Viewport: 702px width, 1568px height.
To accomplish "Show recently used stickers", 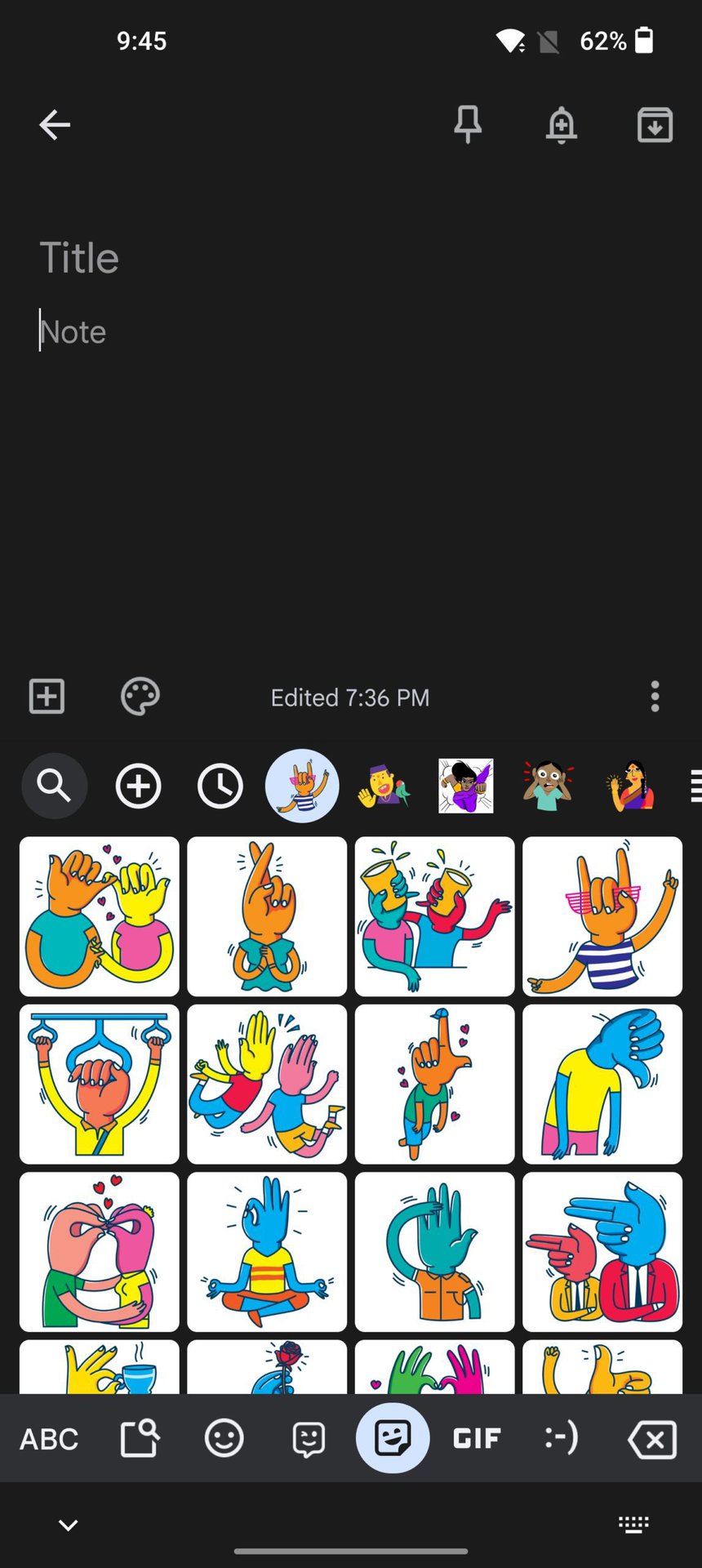I will [x=220, y=786].
